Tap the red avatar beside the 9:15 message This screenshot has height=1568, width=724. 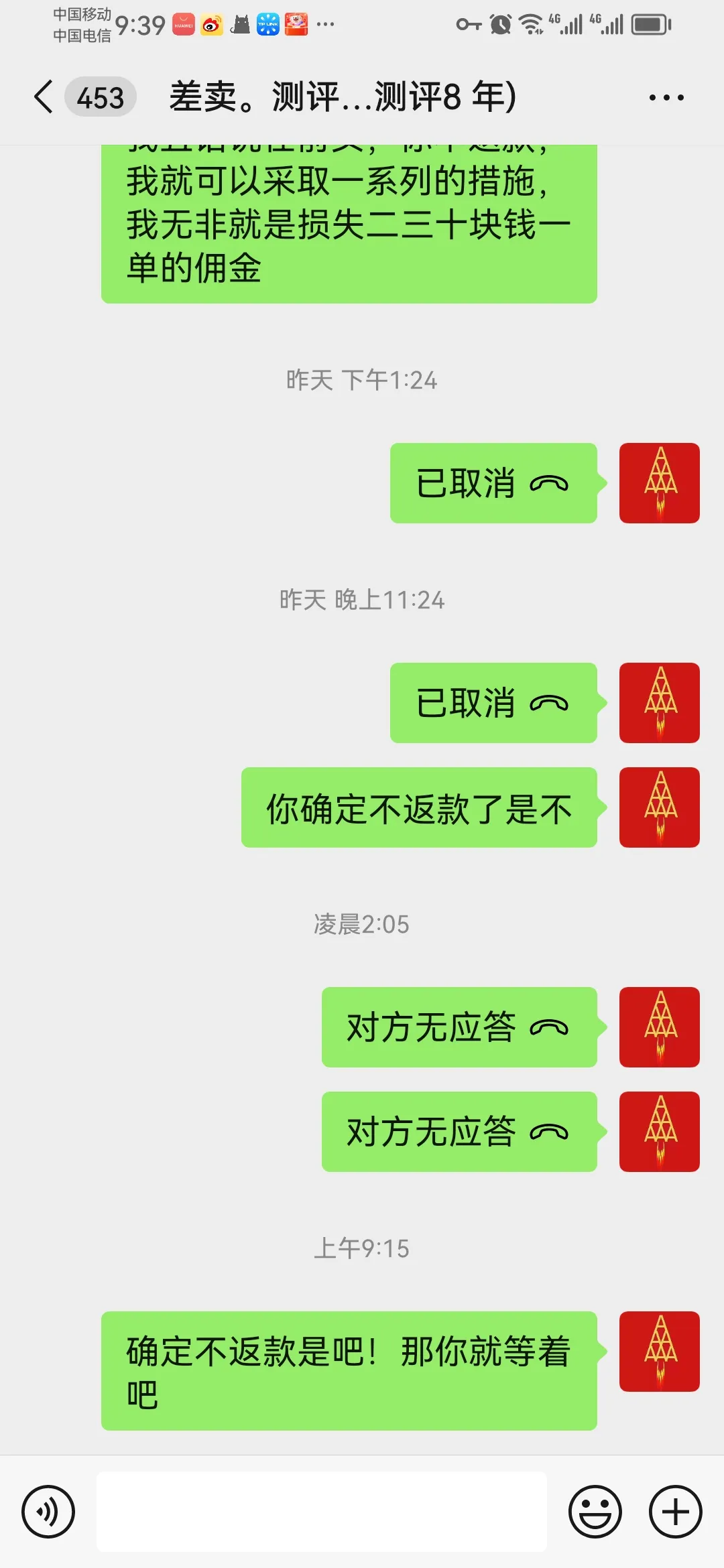coord(659,1351)
